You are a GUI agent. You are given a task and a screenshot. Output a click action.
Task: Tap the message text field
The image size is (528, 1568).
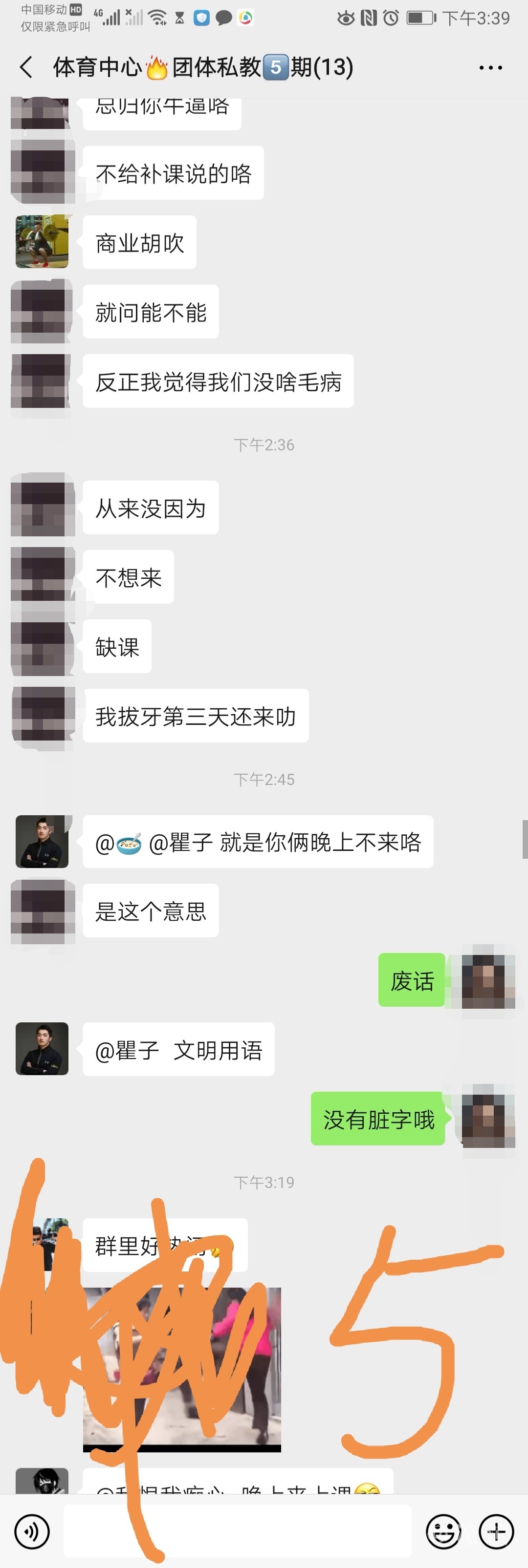pyautogui.click(x=238, y=1531)
